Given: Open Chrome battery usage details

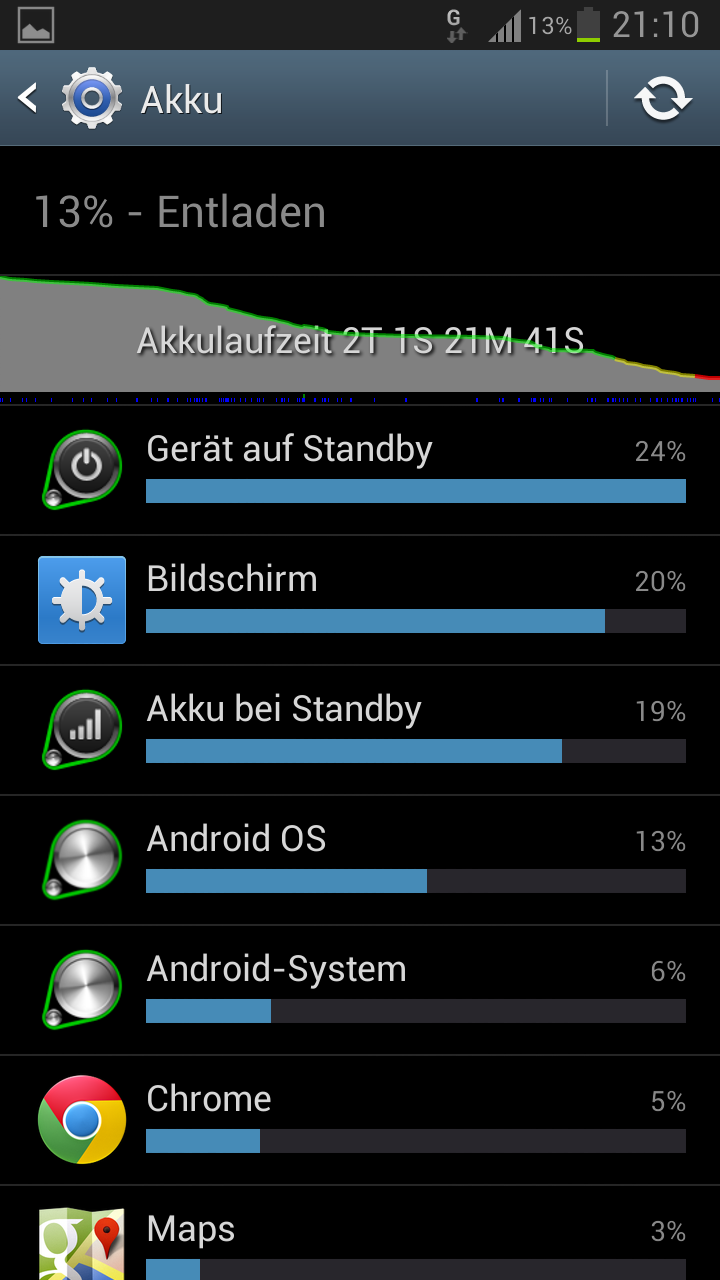Looking at the screenshot, I should pos(360,1120).
